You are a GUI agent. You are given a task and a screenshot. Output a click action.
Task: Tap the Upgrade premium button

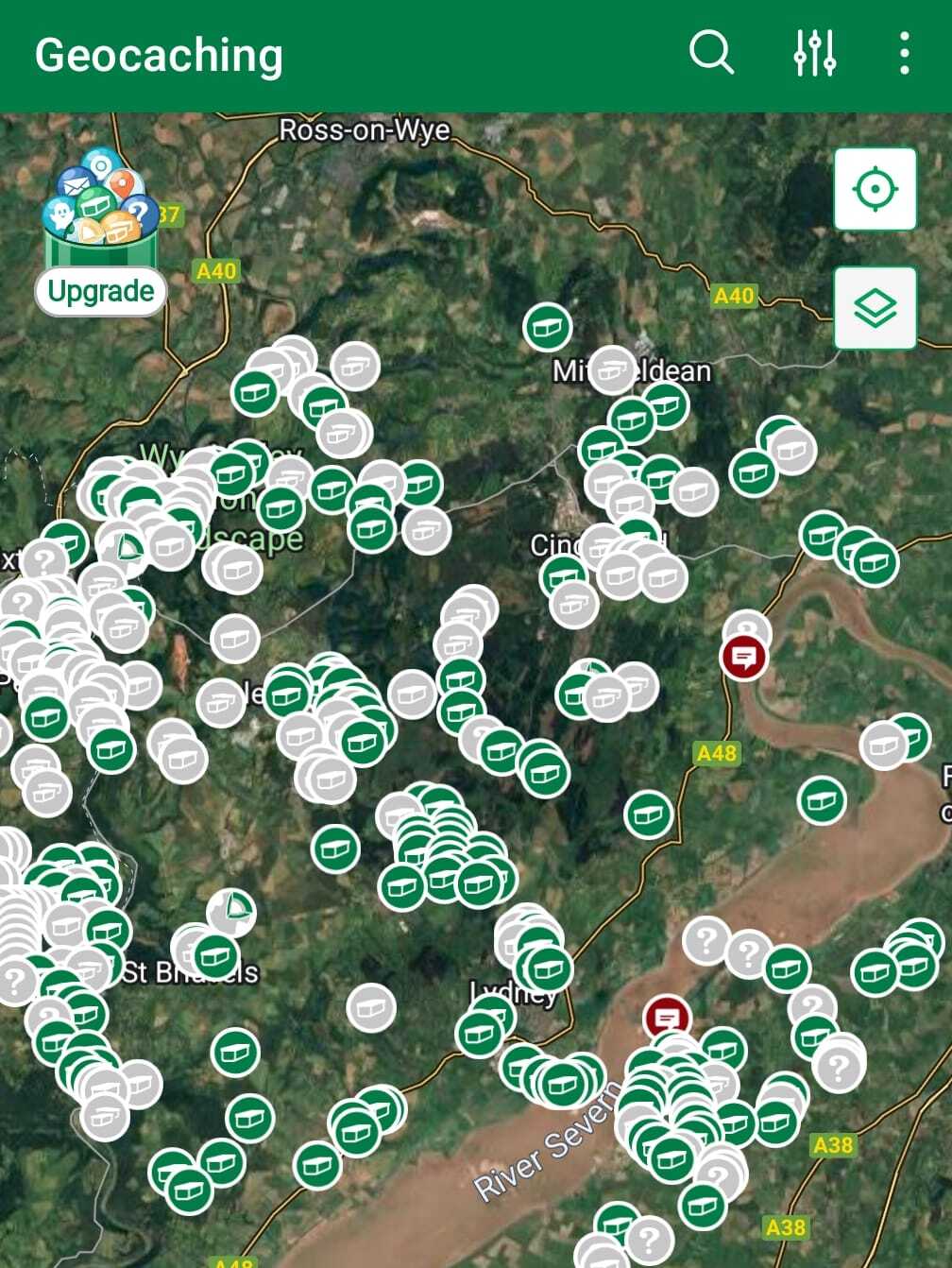point(100,290)
